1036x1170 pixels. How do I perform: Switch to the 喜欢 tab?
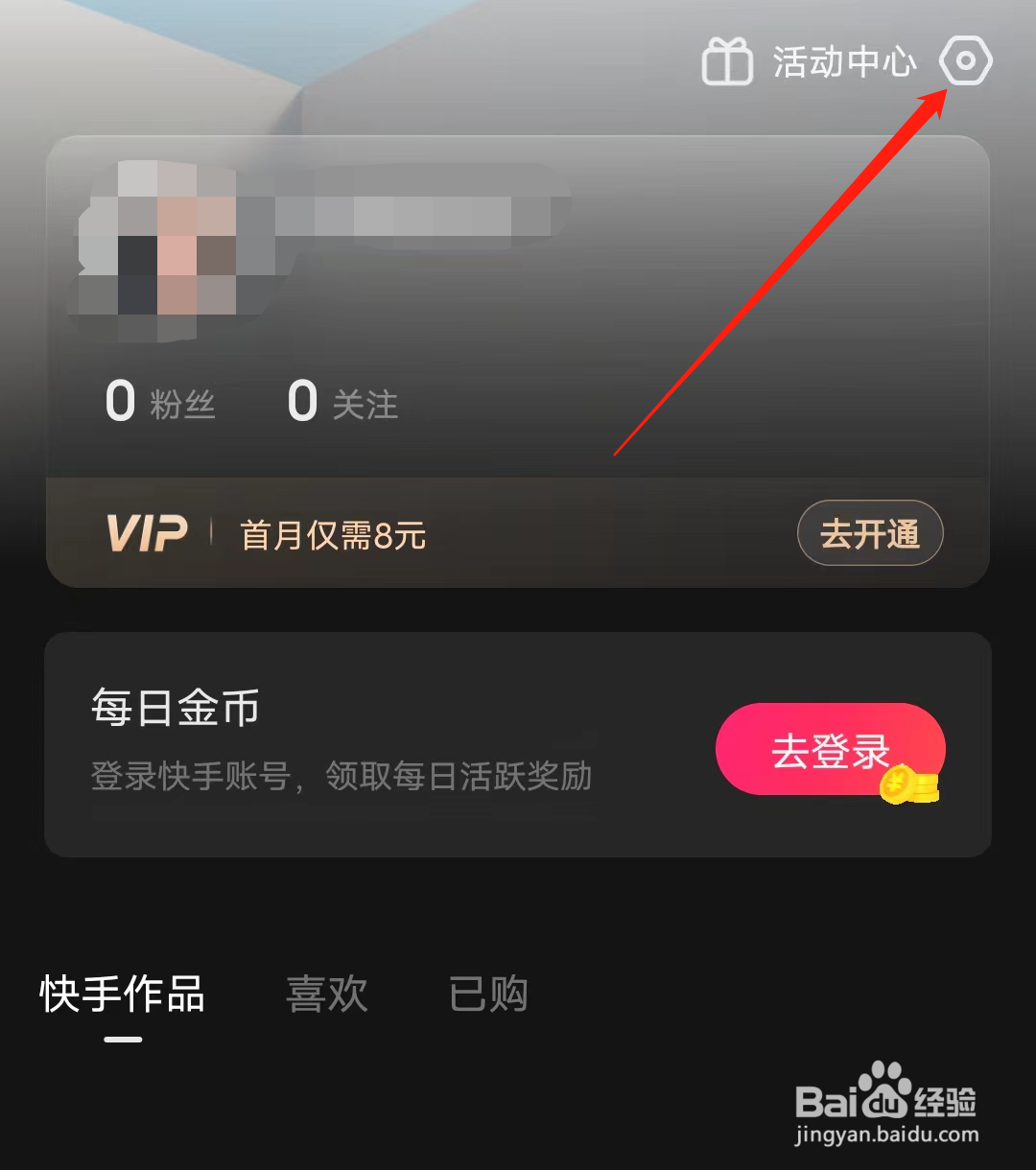(326, 994)
